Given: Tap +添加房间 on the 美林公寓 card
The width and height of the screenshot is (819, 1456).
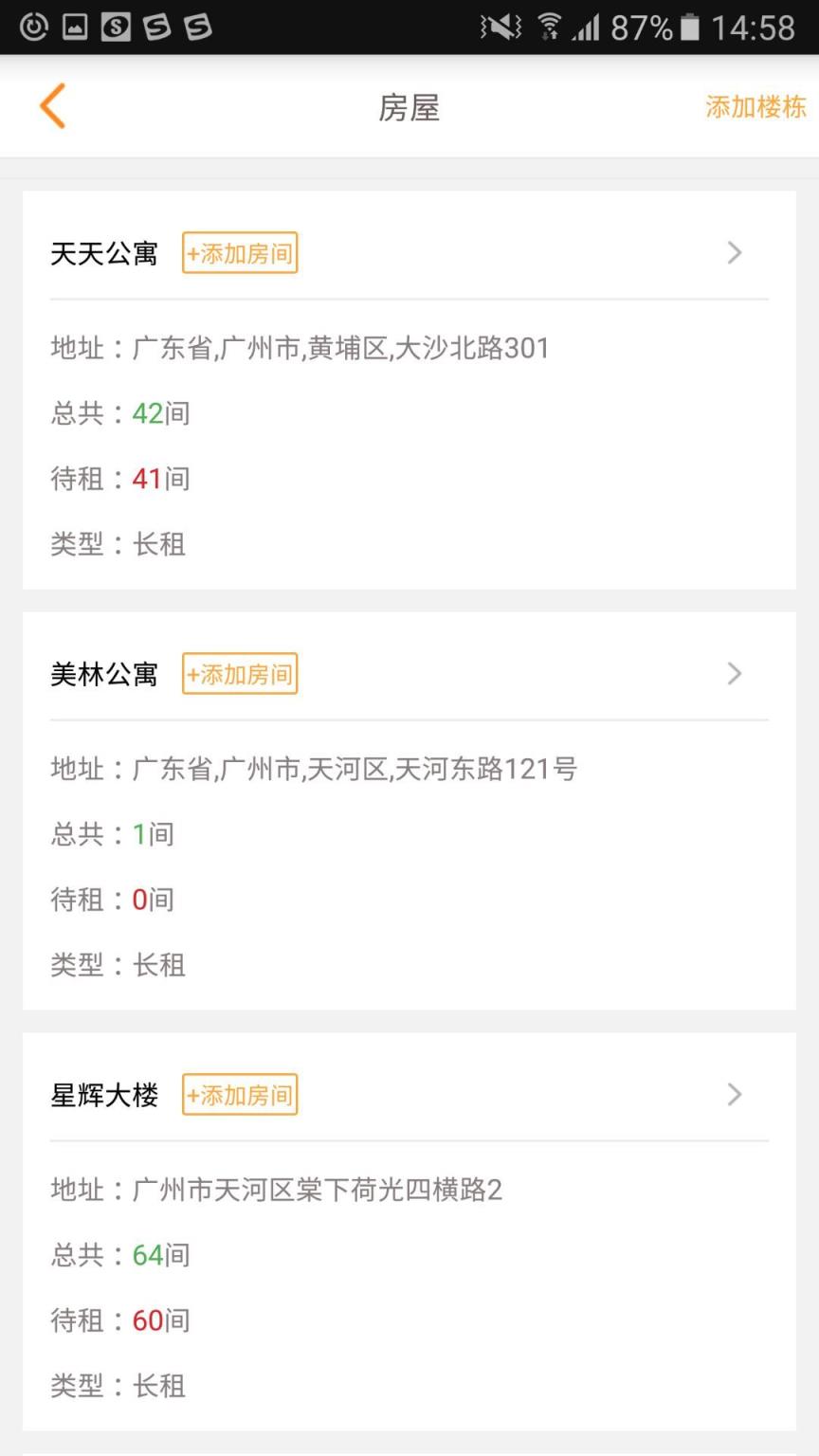Looking at the screenshot, I should (239, 674).
